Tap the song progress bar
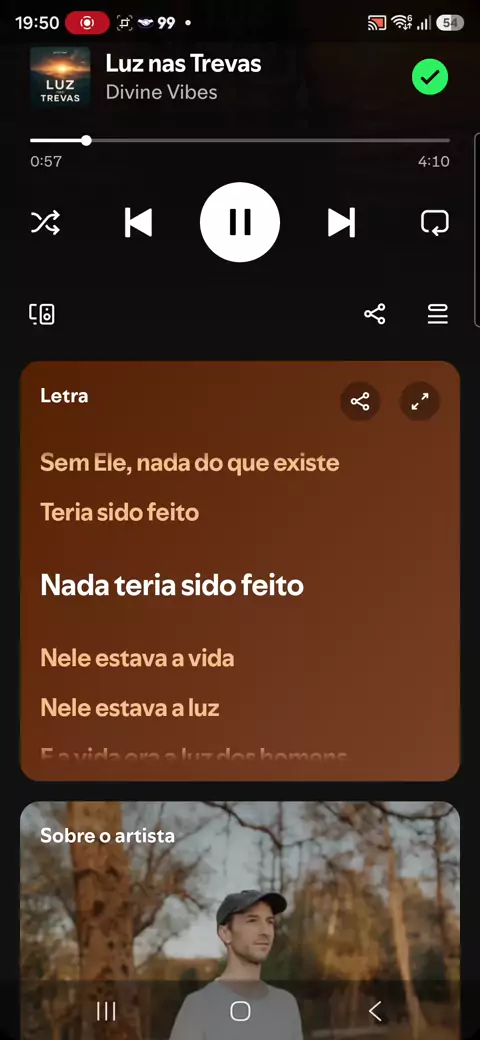This screenshot has width=480, height=1040. point(240,141)
